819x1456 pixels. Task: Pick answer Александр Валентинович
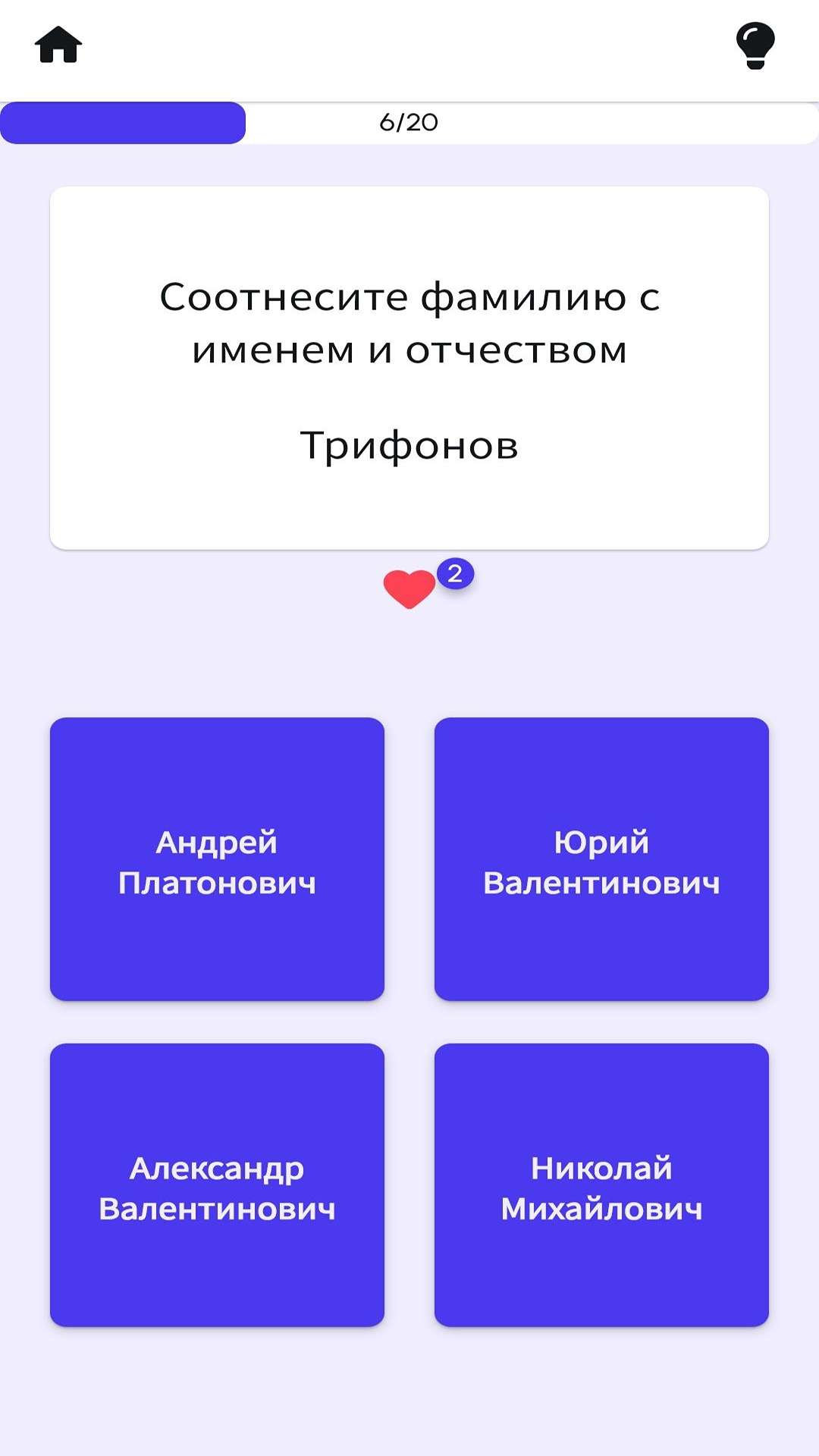pos(217,1185)
